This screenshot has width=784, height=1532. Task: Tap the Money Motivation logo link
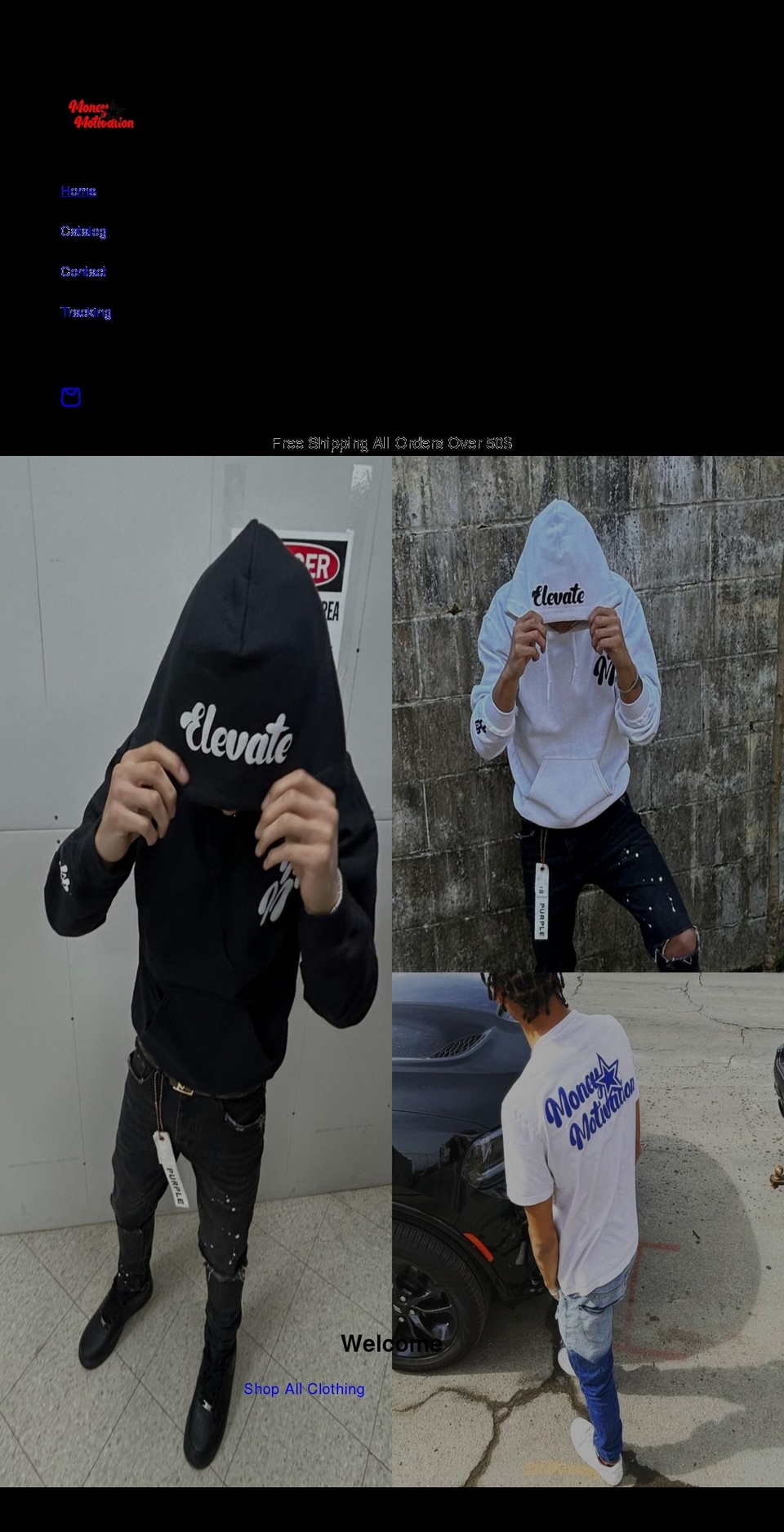[101, 115]
